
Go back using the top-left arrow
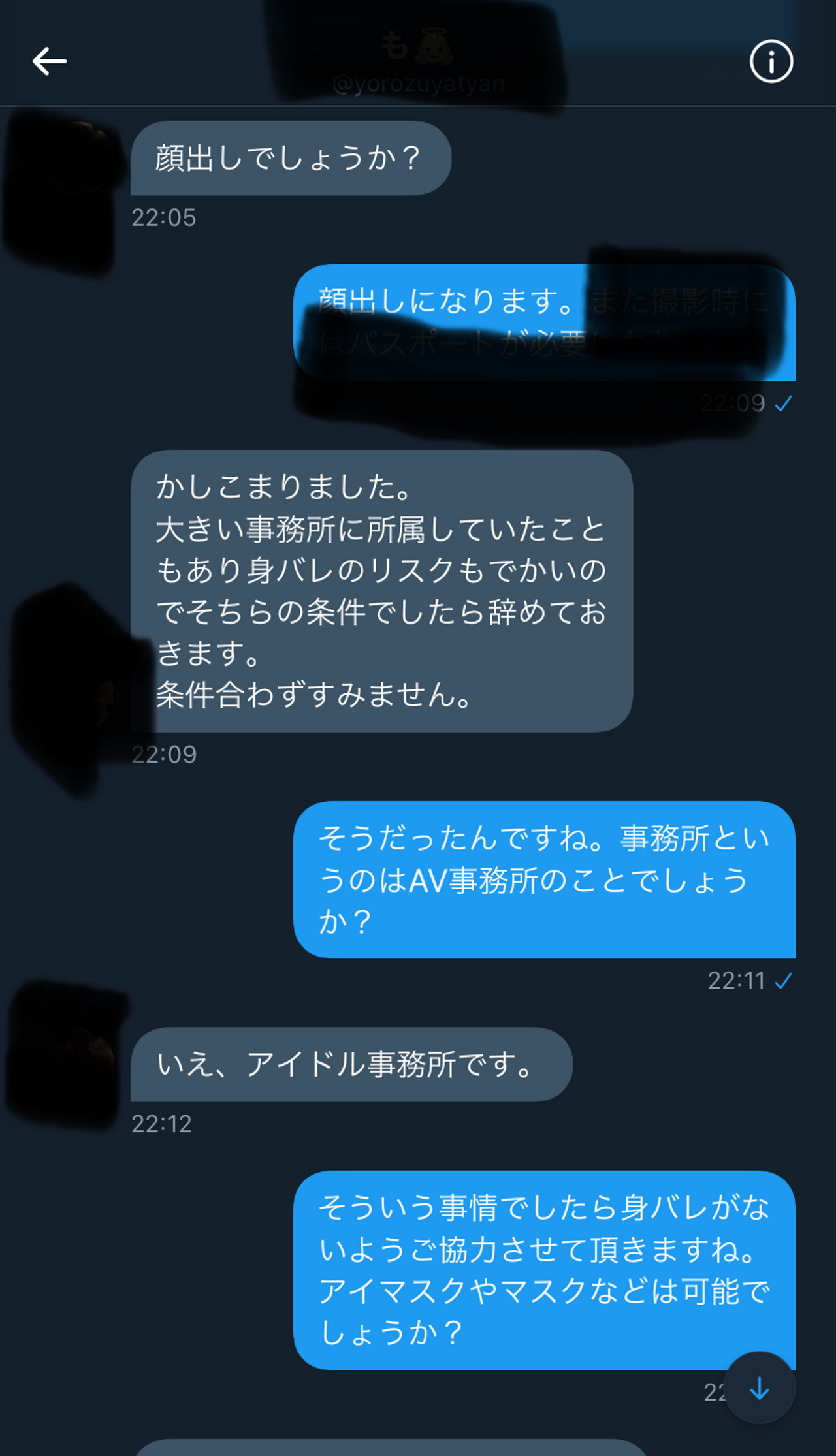click(50, 61)
